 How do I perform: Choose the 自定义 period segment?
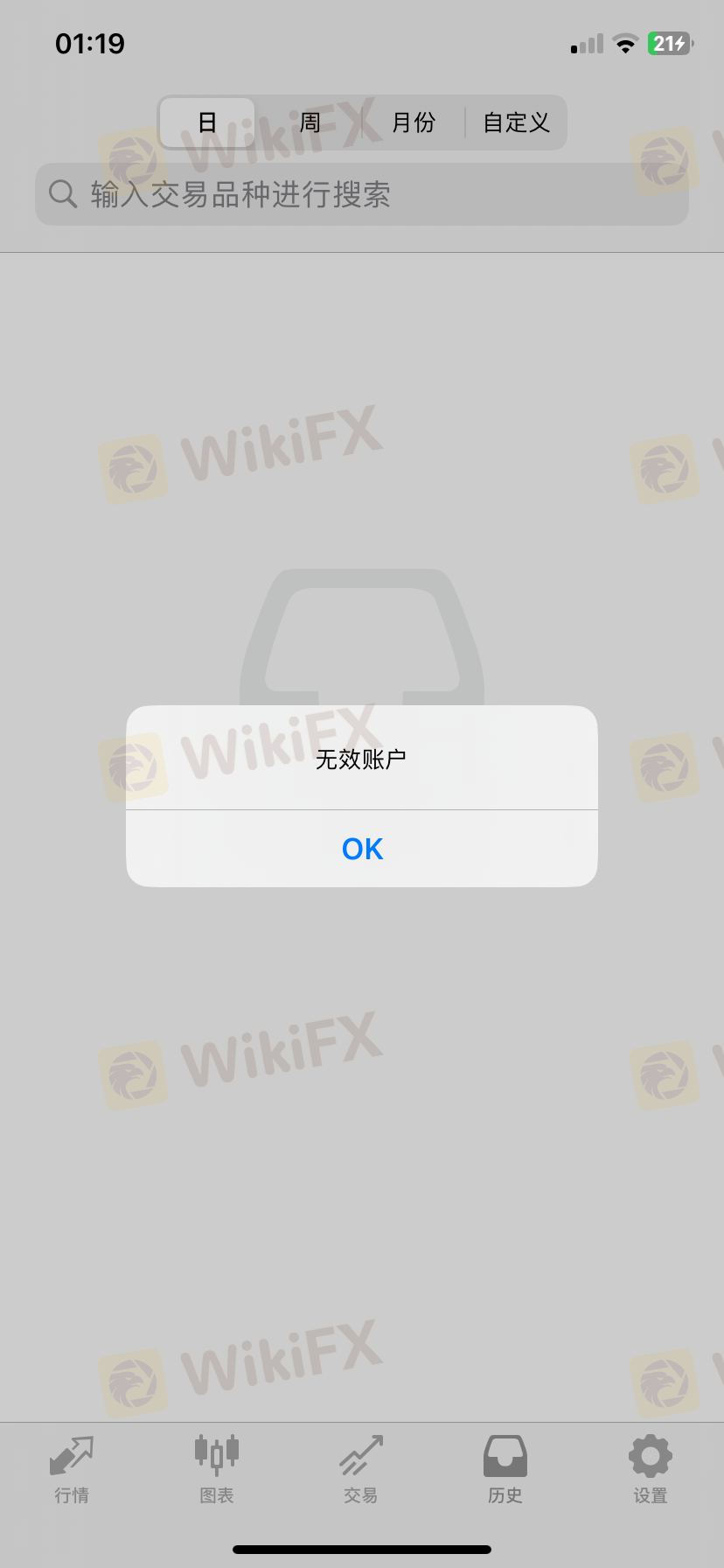coord(516,122)
